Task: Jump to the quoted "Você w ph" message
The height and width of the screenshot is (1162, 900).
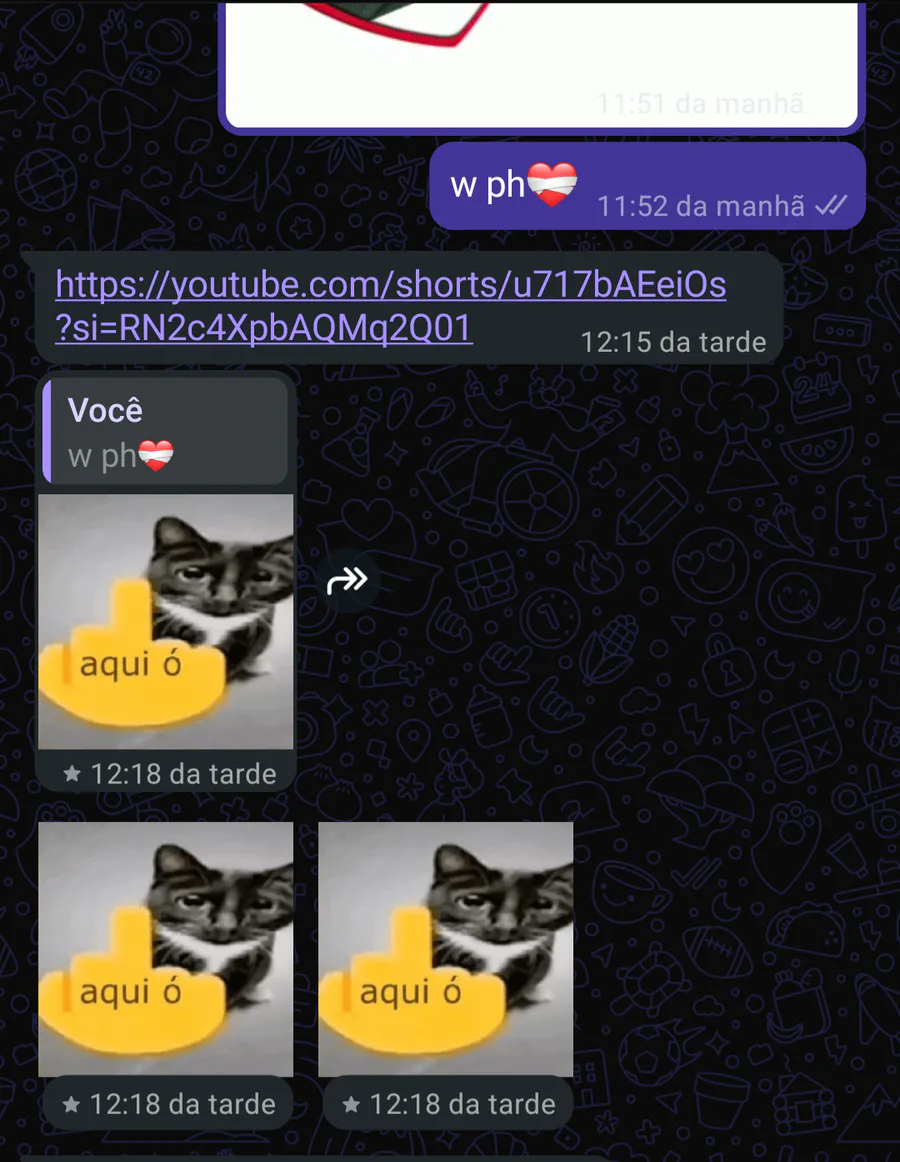Action: pos(165,431)
